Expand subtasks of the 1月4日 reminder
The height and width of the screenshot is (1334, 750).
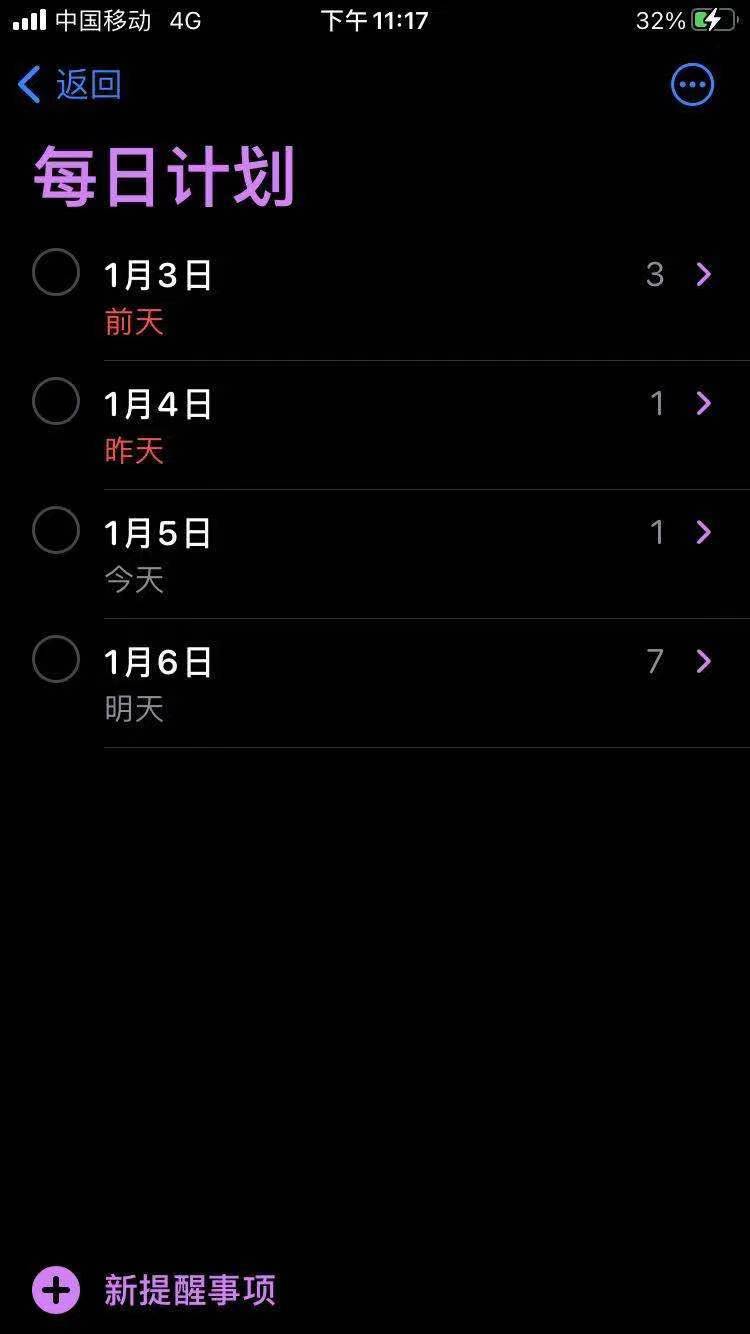click(703, 403)
